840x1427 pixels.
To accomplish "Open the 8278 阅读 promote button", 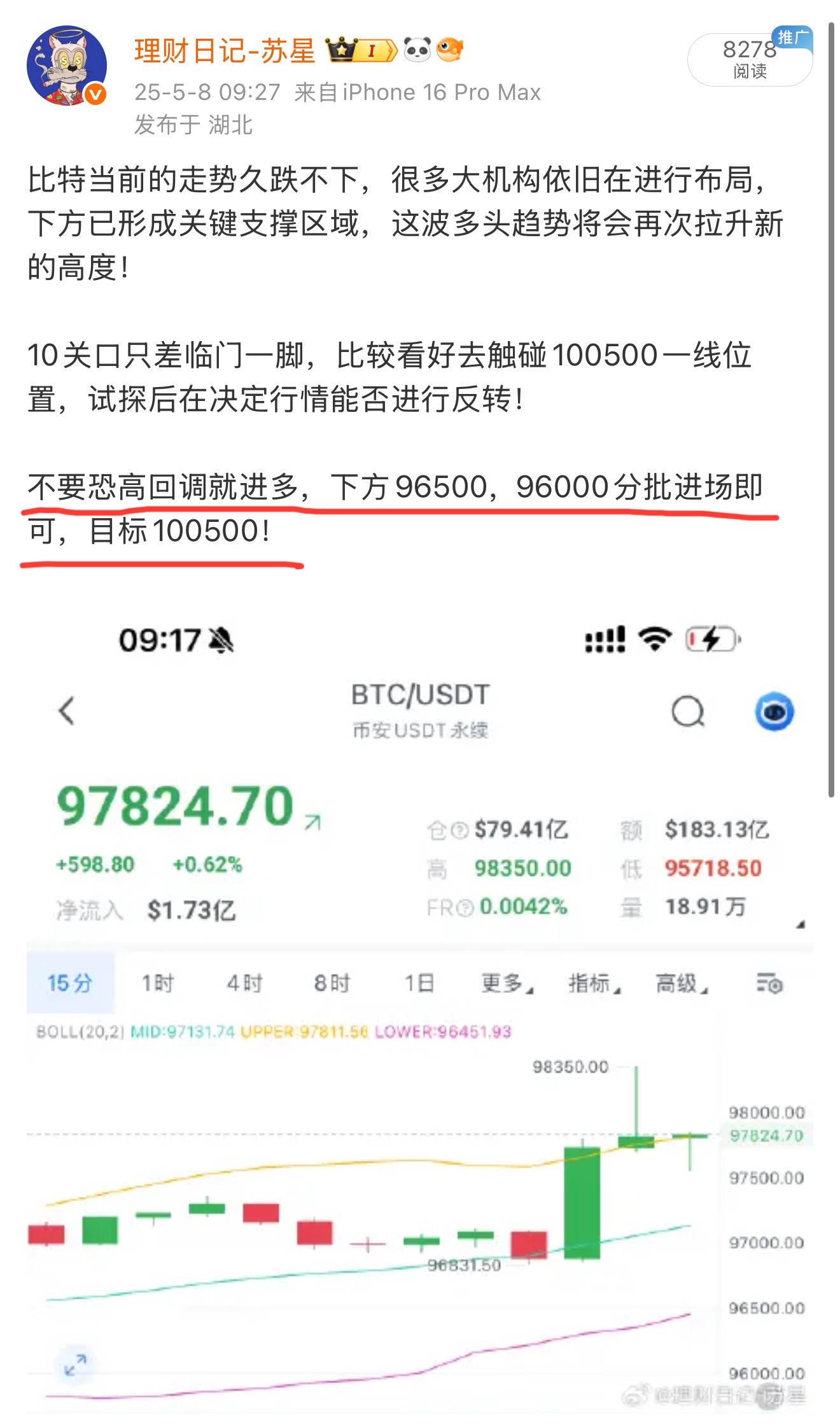I will [x=749, y=59].
